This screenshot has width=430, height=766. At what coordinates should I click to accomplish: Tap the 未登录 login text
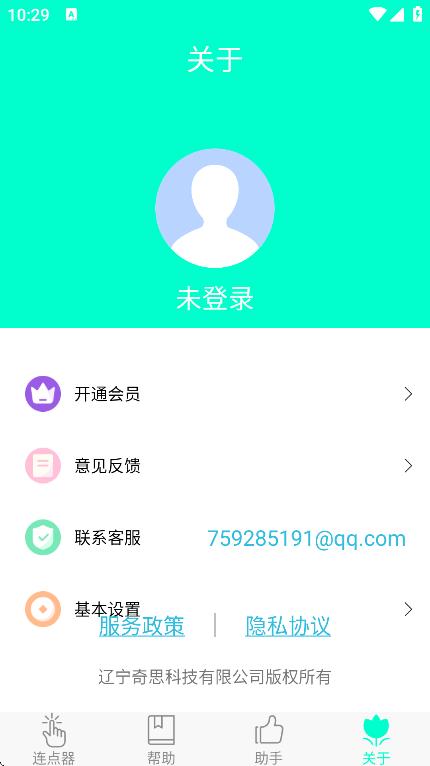tap(215, 298)
